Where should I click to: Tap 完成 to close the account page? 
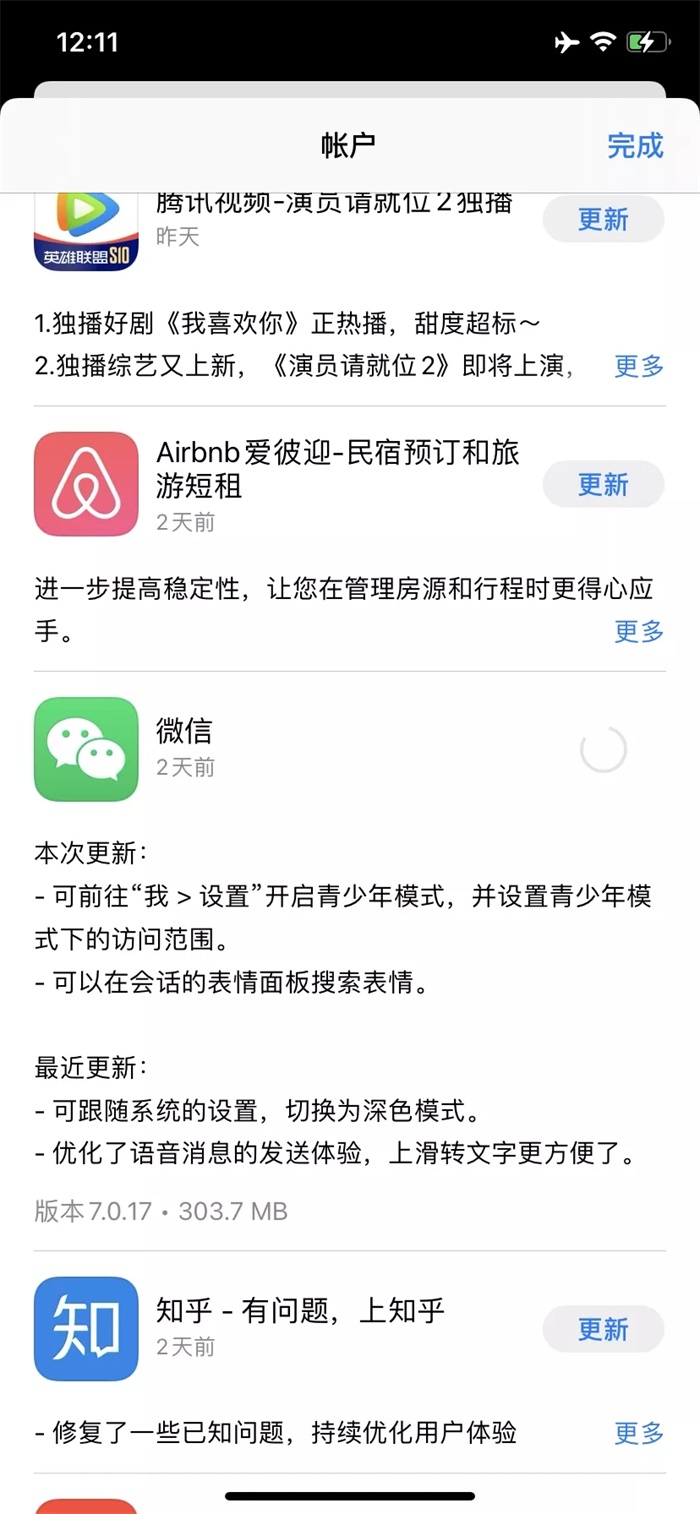tap(635, 146)
